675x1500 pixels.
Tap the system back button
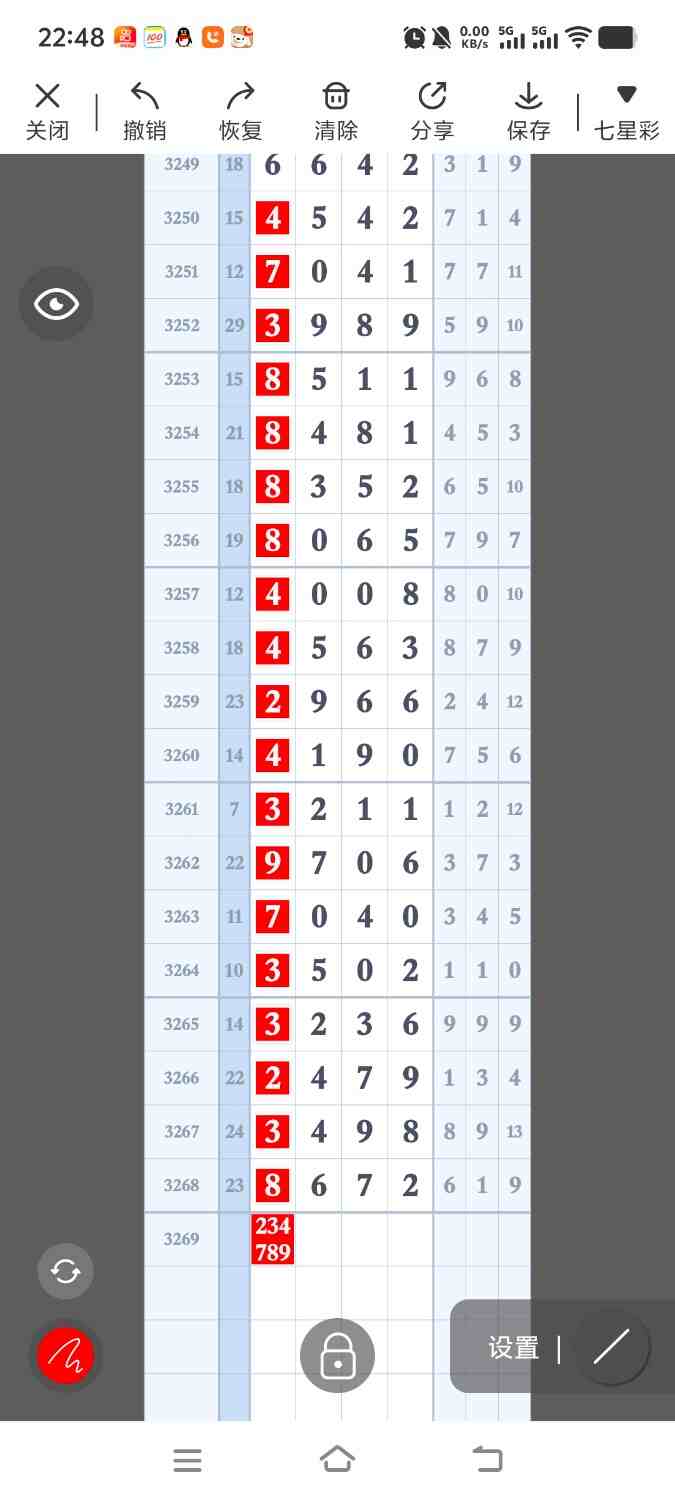pos(487,1460)
